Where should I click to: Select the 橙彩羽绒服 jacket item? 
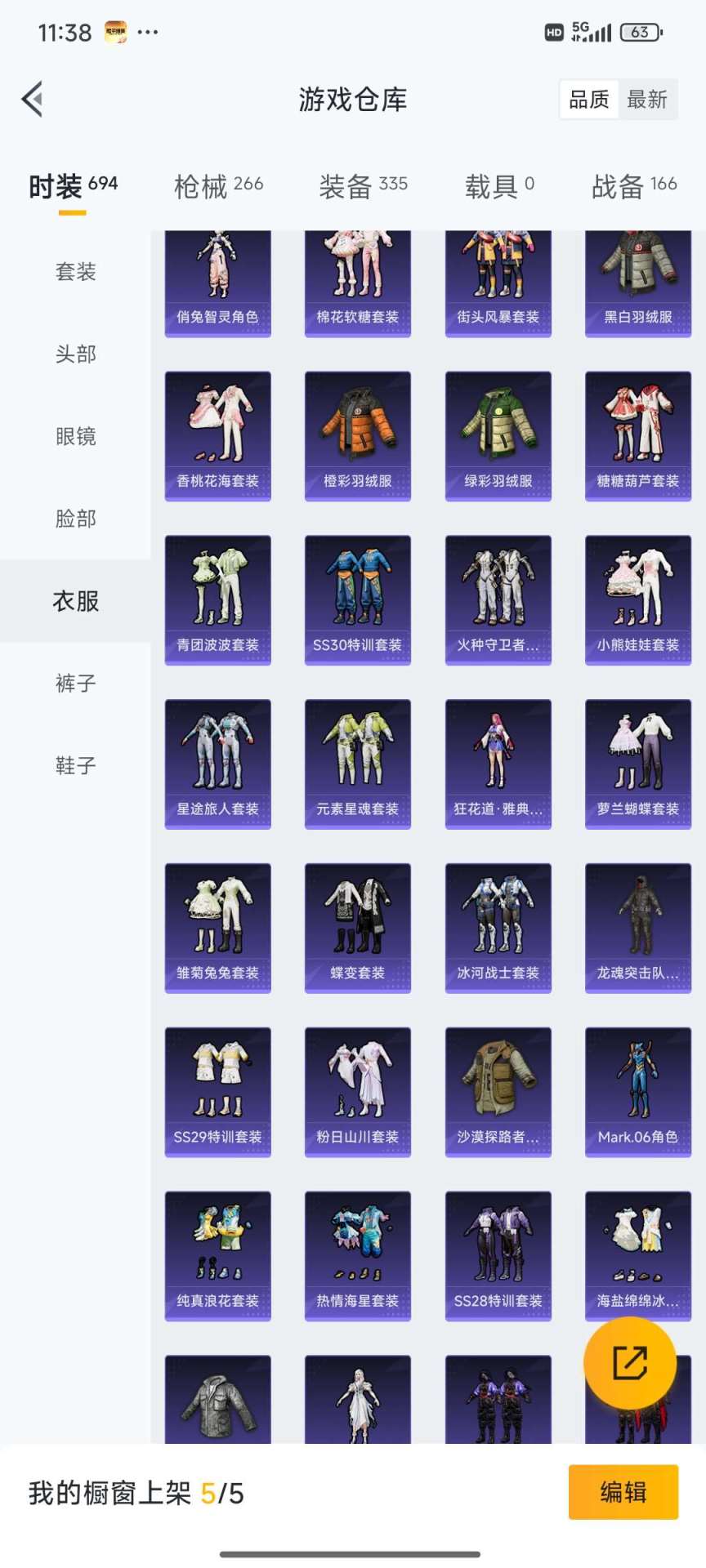(358, 435)
